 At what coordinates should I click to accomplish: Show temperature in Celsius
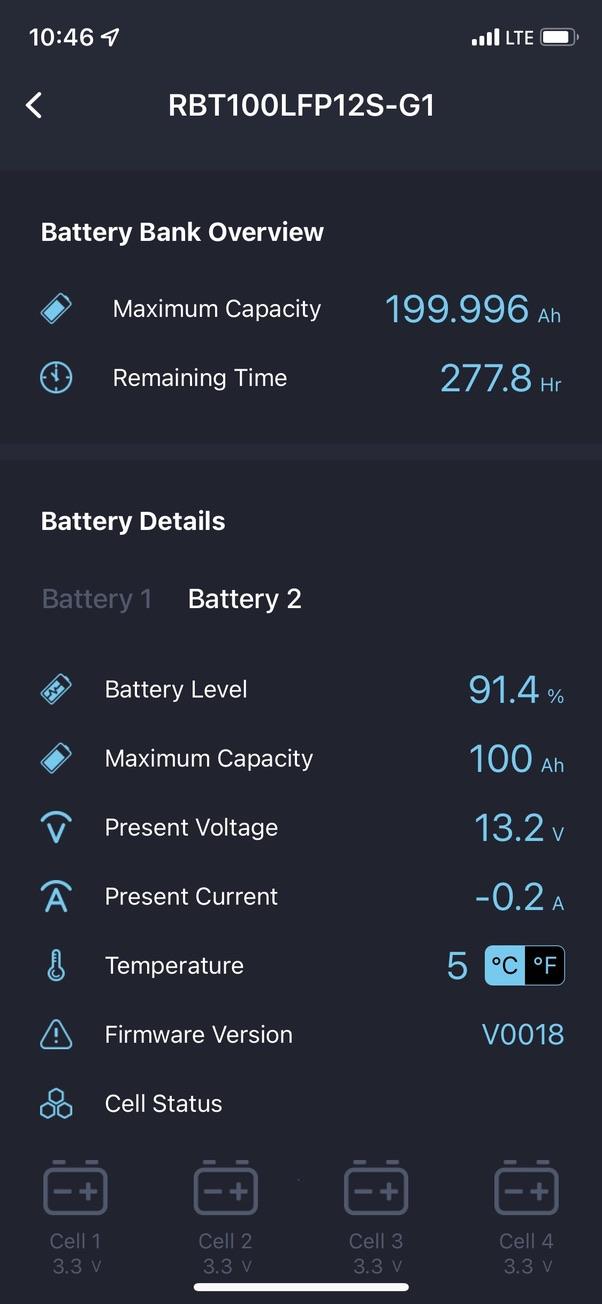[505, 966]
